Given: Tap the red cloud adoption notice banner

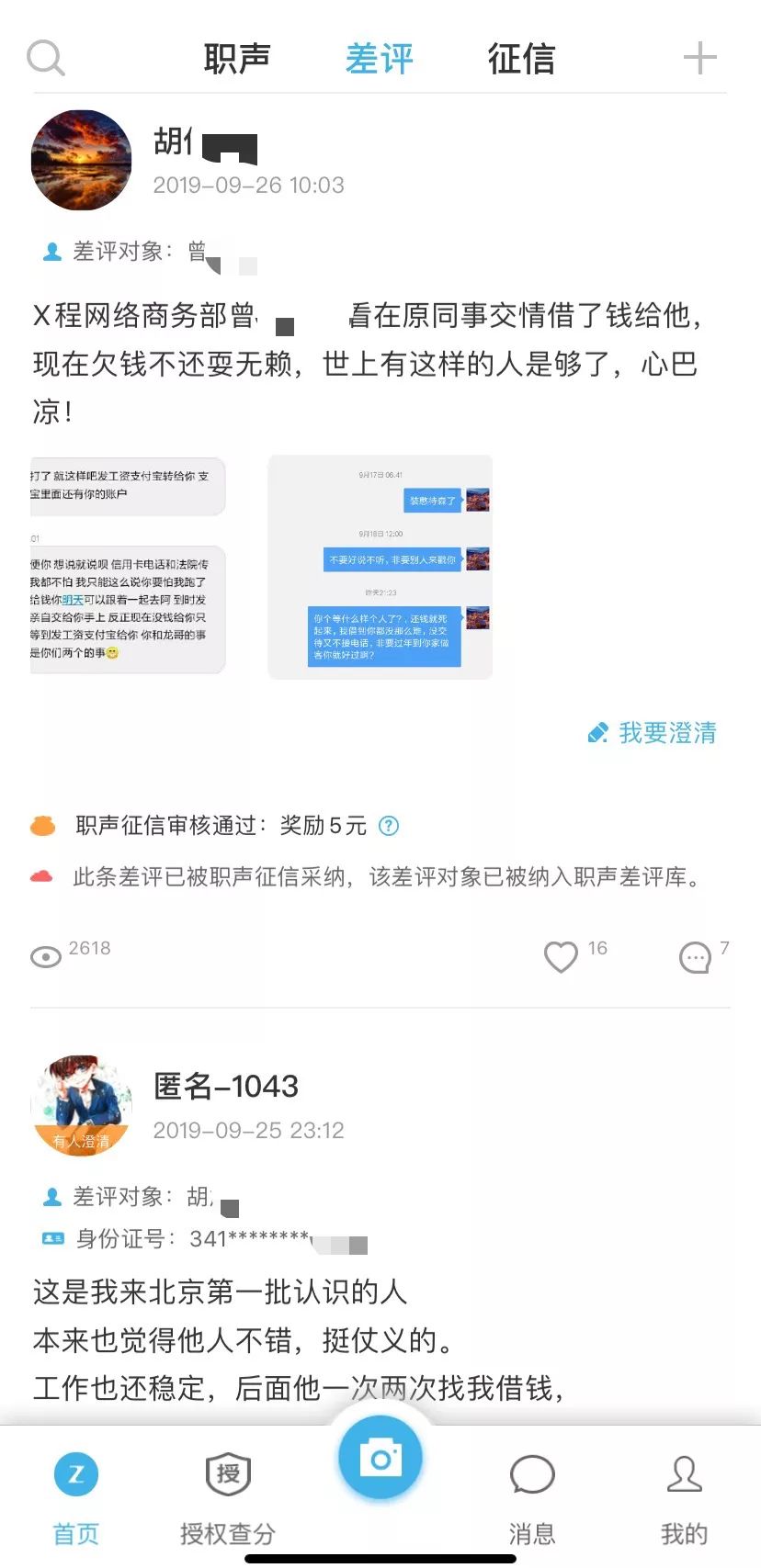Looking at the screenshot, I should pyautogui.click(x=40, y=877).
